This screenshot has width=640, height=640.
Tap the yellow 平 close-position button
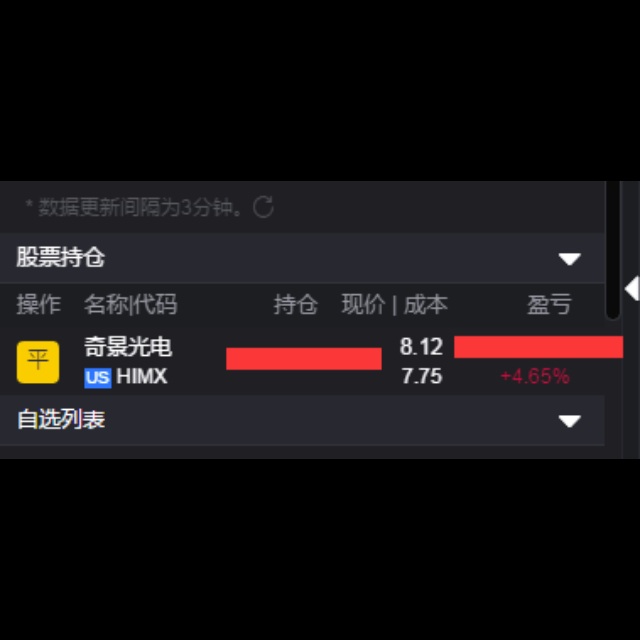click(x=38, y=361)
